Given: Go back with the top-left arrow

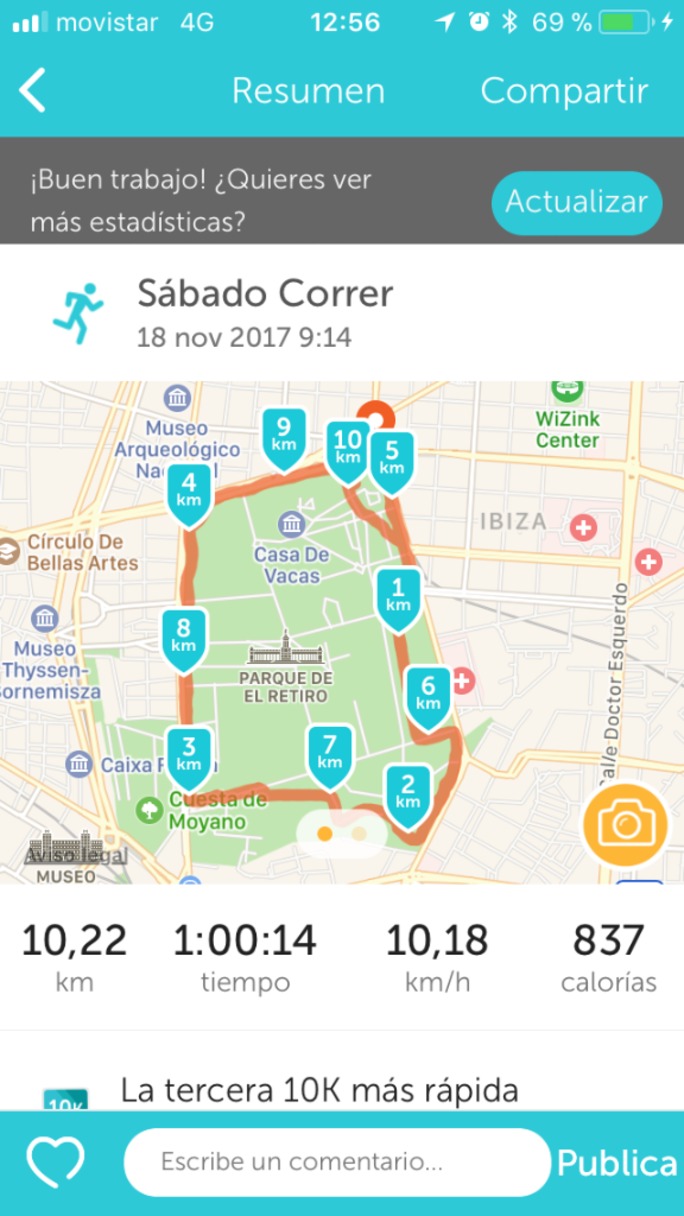Looking at the screenshot, I should (33, 91).
